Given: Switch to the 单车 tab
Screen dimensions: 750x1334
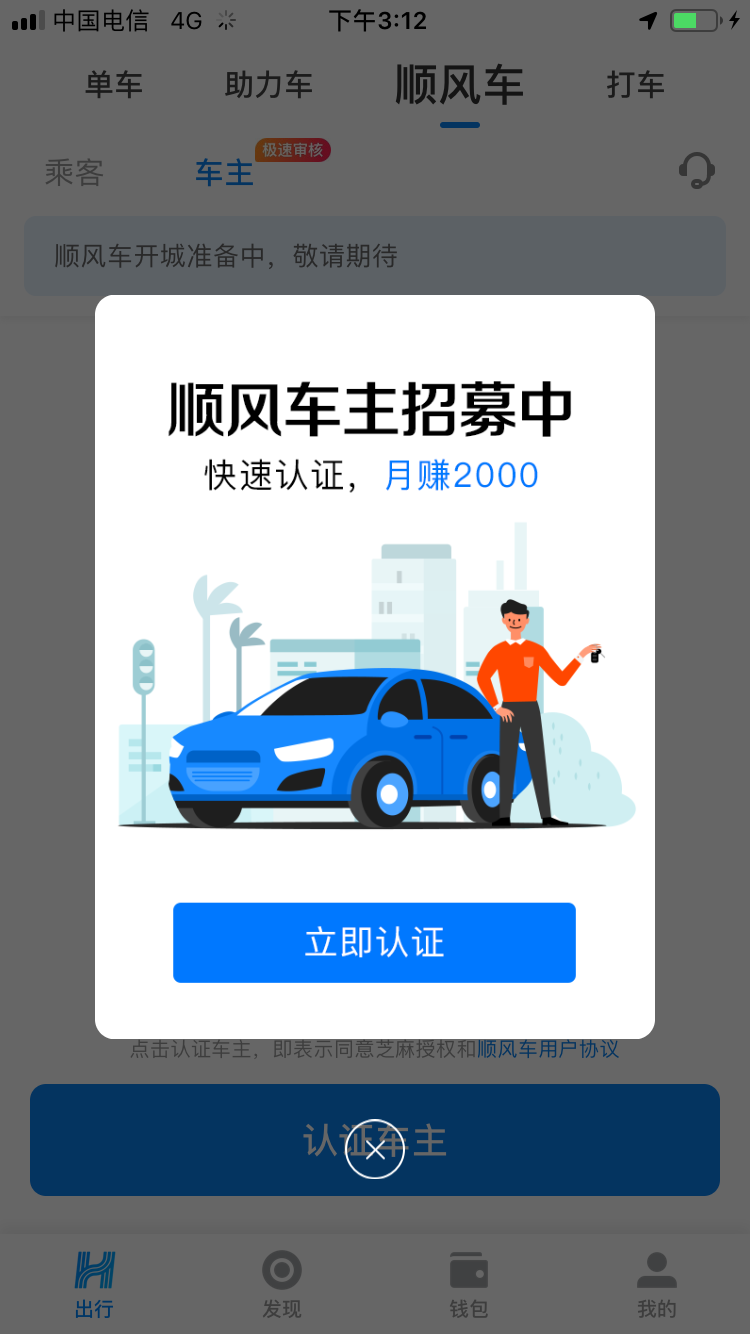Looking at the screenshot, I should pyautogui.click(x=114, y=86).
